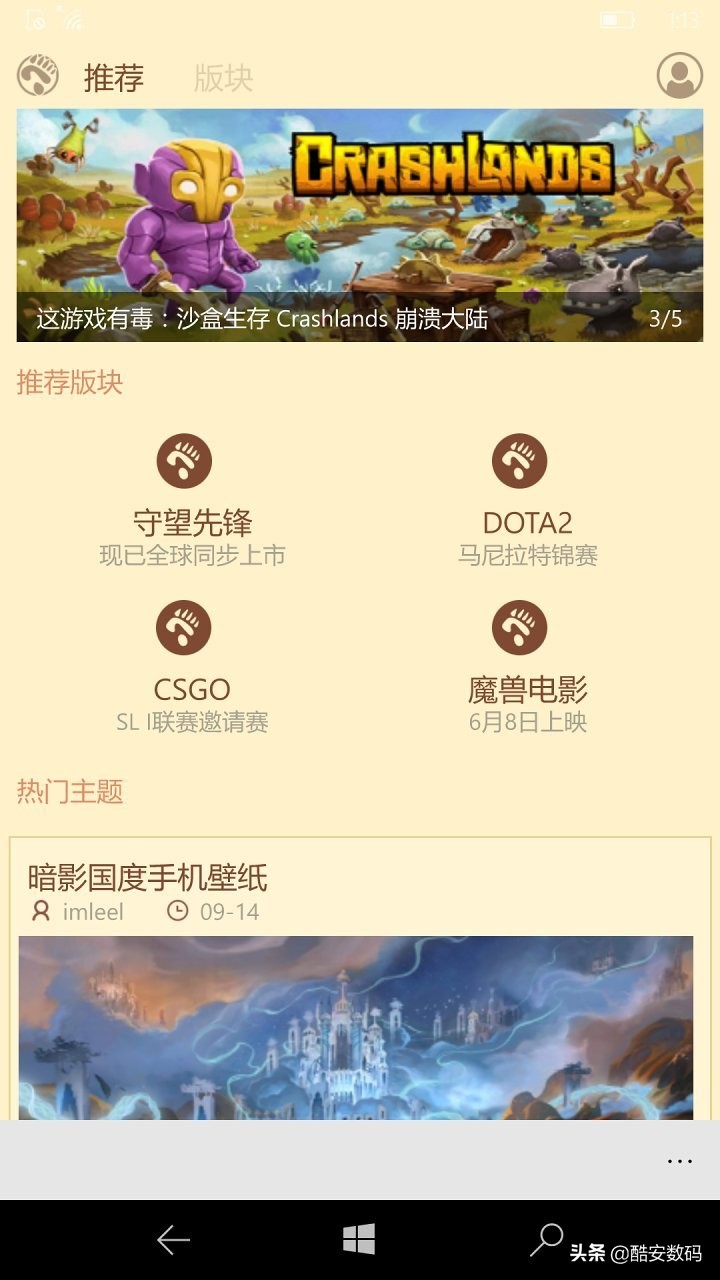Expand the three-dot app bar menu
Image resolution: width=720 pixels, height=1280 pixels.
point(679,1161)
